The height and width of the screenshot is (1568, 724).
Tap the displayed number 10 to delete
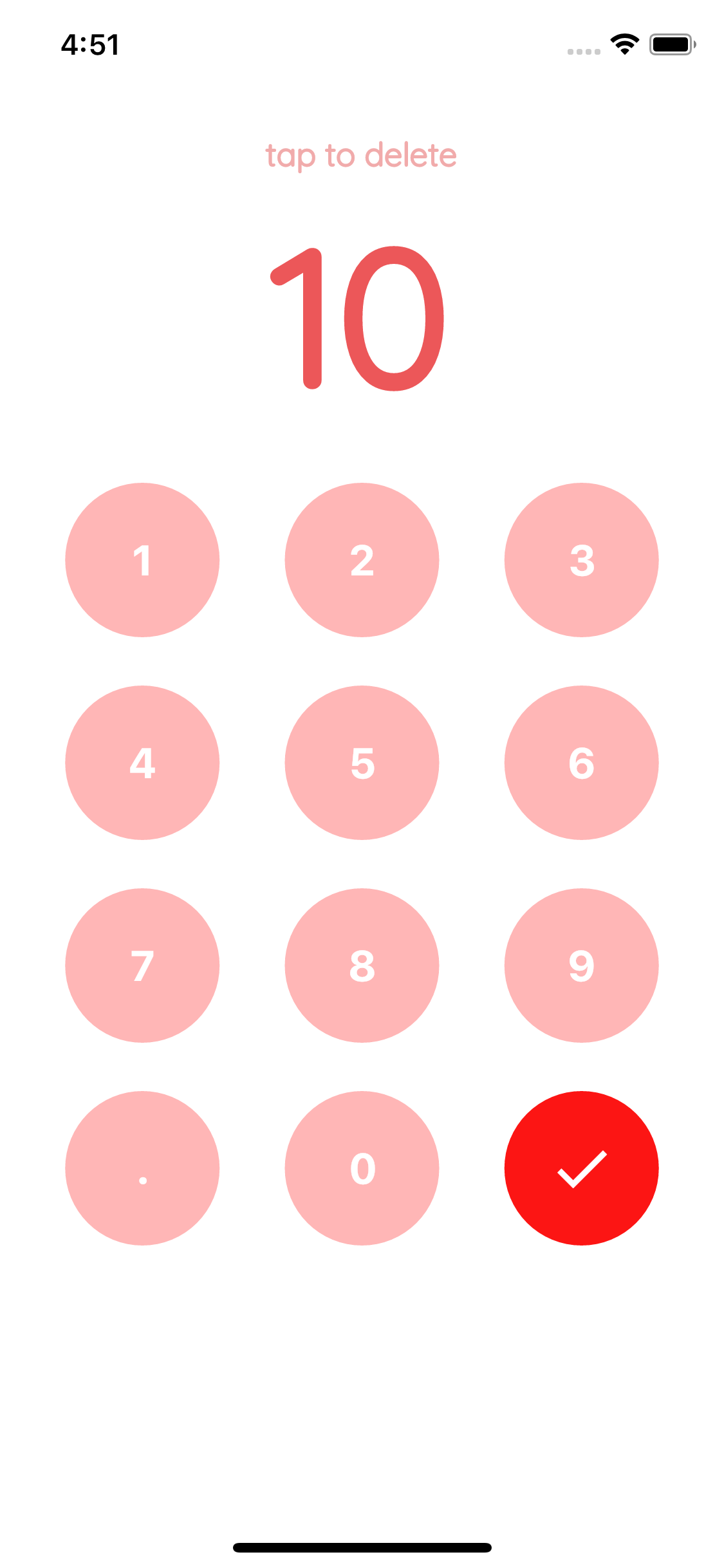tap(358, 319)
